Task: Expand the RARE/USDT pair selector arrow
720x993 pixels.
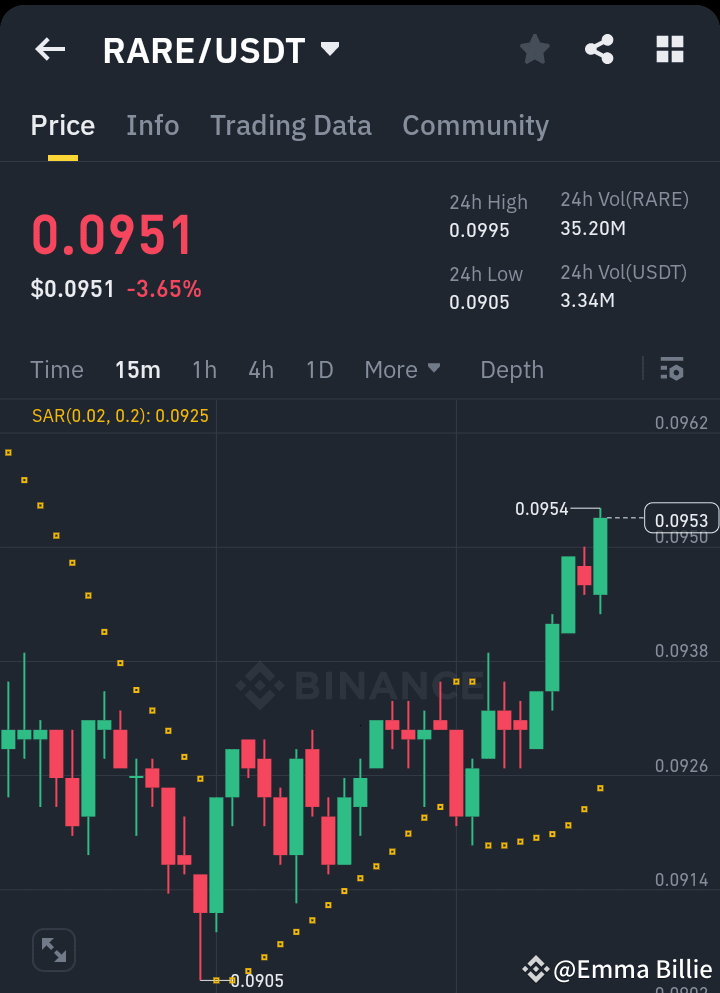Action: tap(330, 47)
